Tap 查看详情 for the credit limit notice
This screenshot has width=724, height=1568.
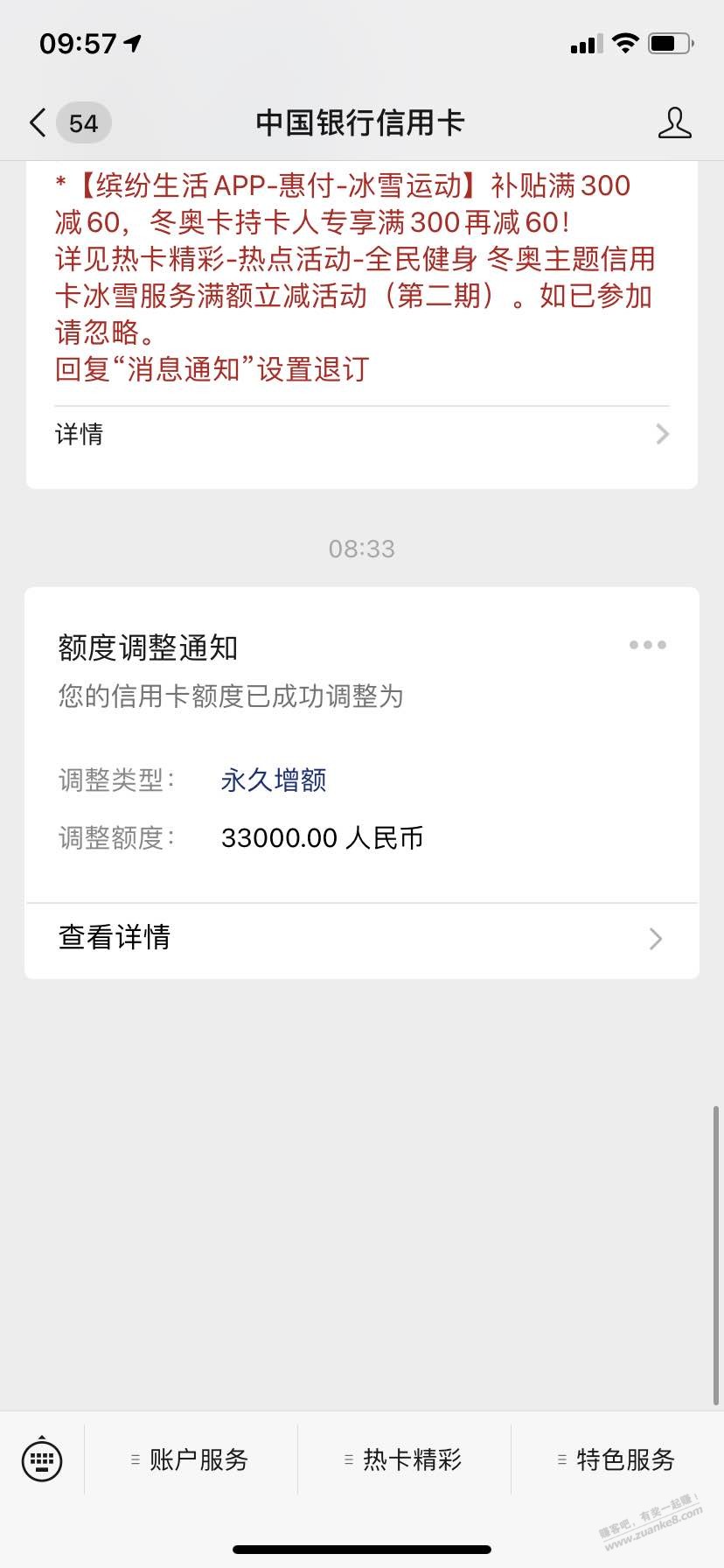(x=362, y=938)
